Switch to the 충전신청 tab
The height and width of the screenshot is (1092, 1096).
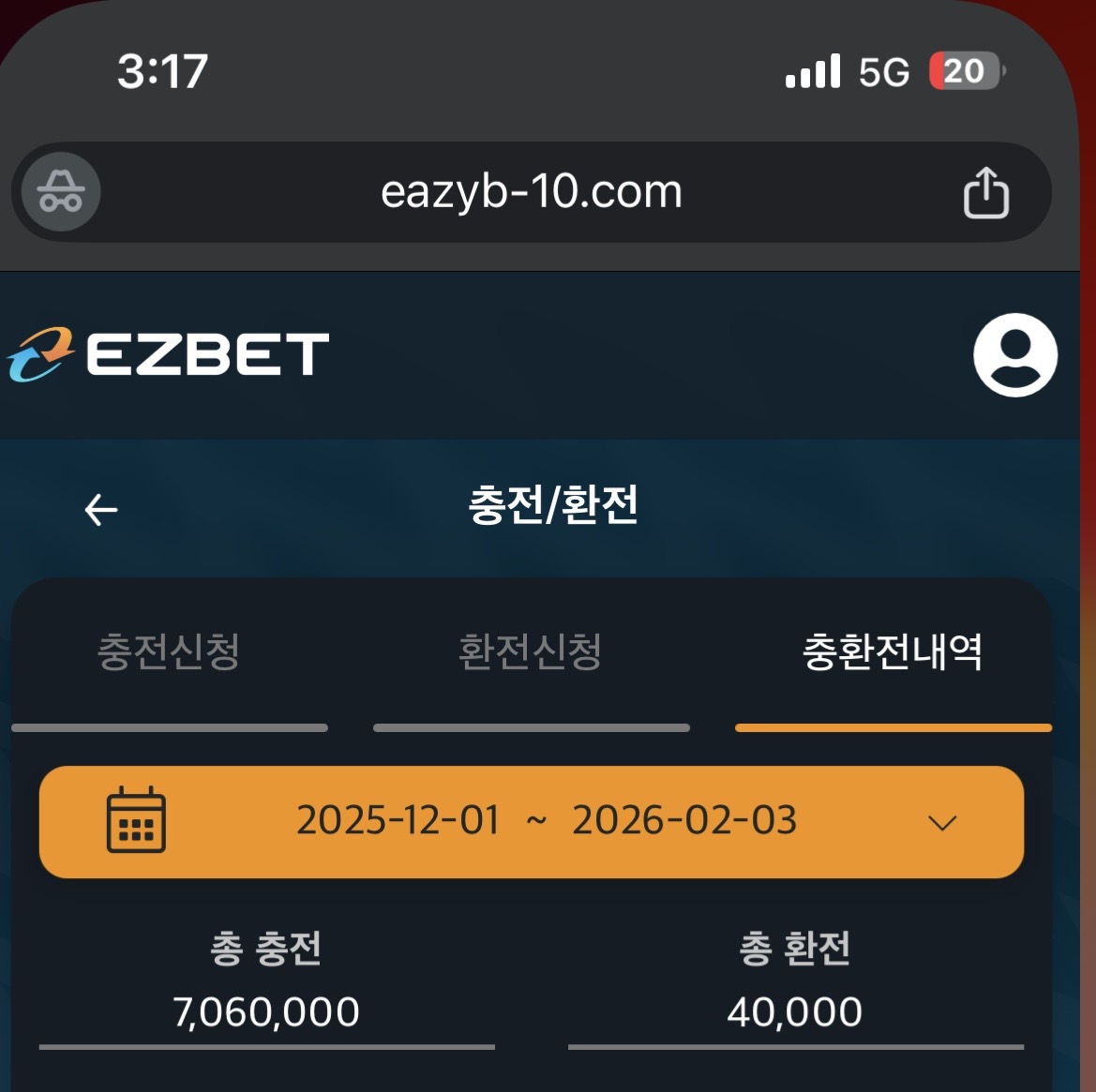coord(170,652)
